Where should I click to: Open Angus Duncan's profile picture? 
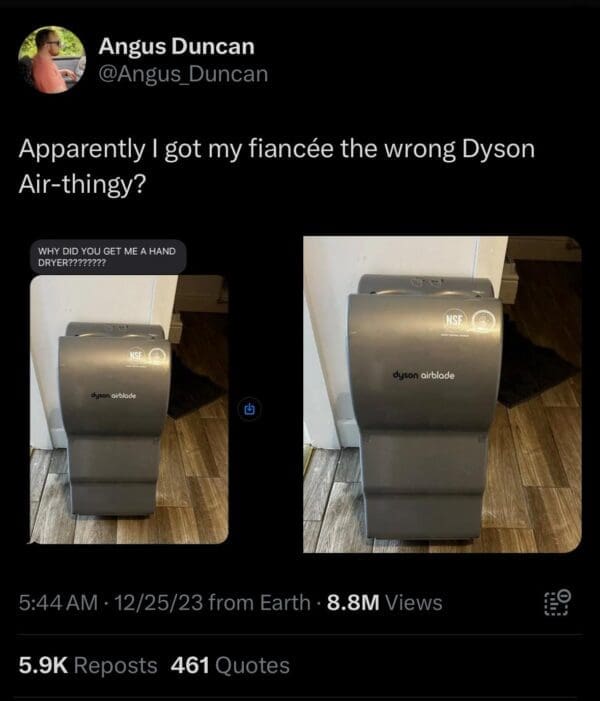pos(52,60)
